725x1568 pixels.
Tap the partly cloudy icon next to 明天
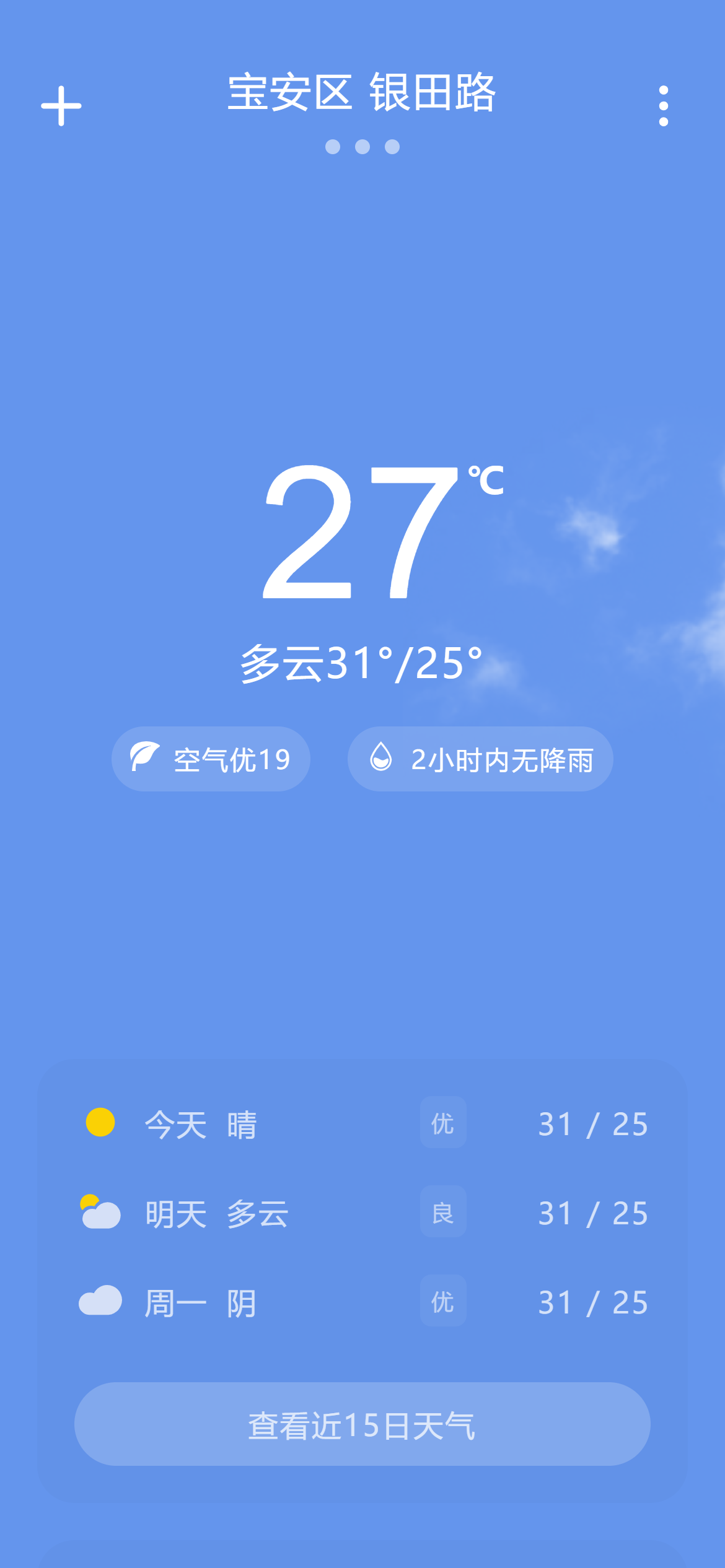pyautogui.click(x=101, y=1213)
